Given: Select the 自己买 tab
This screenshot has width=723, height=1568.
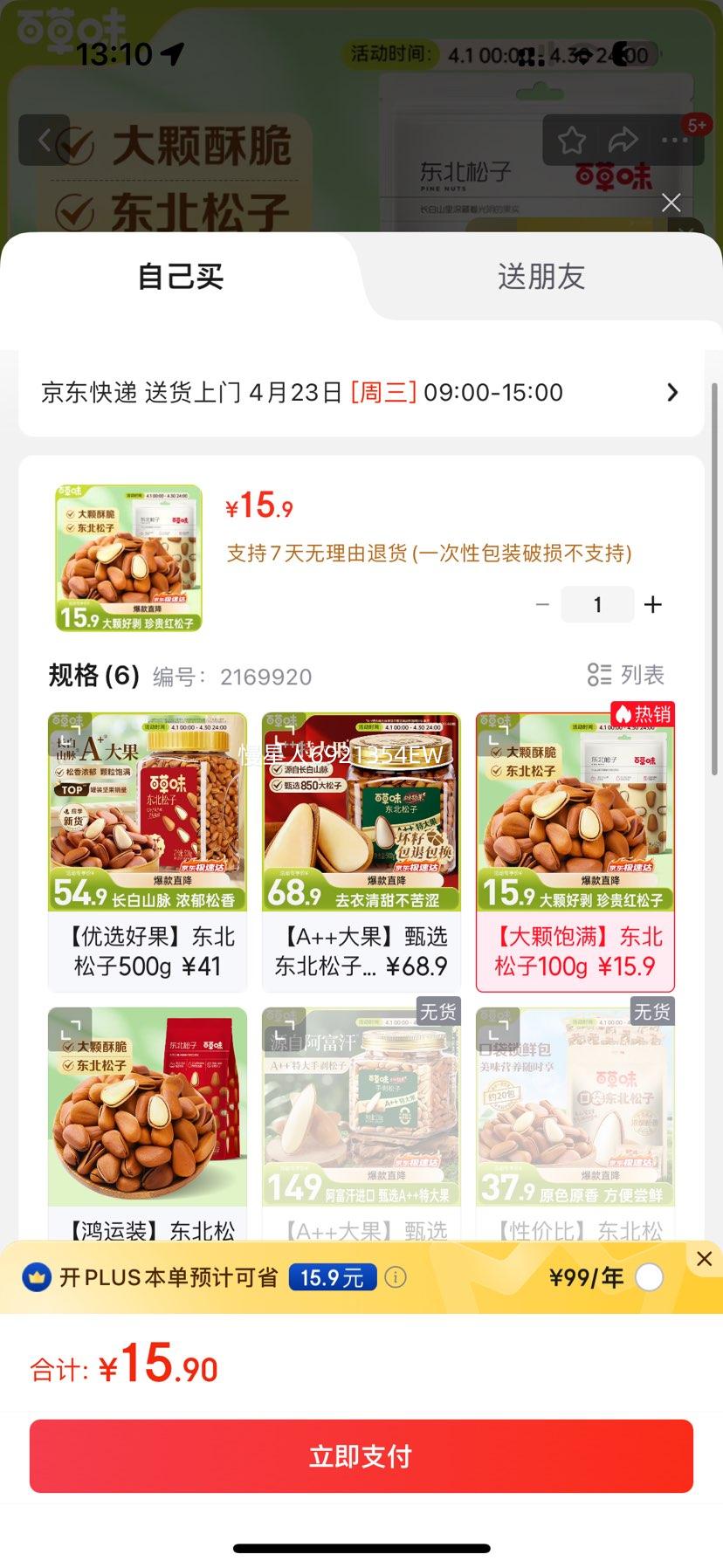Looking at the screenshot, I should click(179, 277).
